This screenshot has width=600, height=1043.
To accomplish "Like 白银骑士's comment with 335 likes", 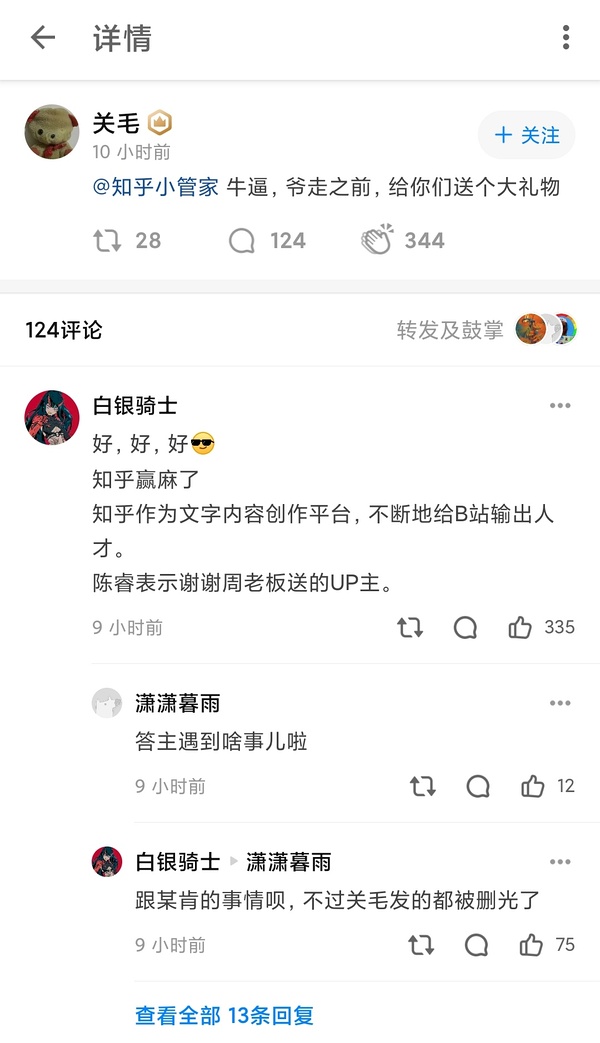I will click(520, 627).
